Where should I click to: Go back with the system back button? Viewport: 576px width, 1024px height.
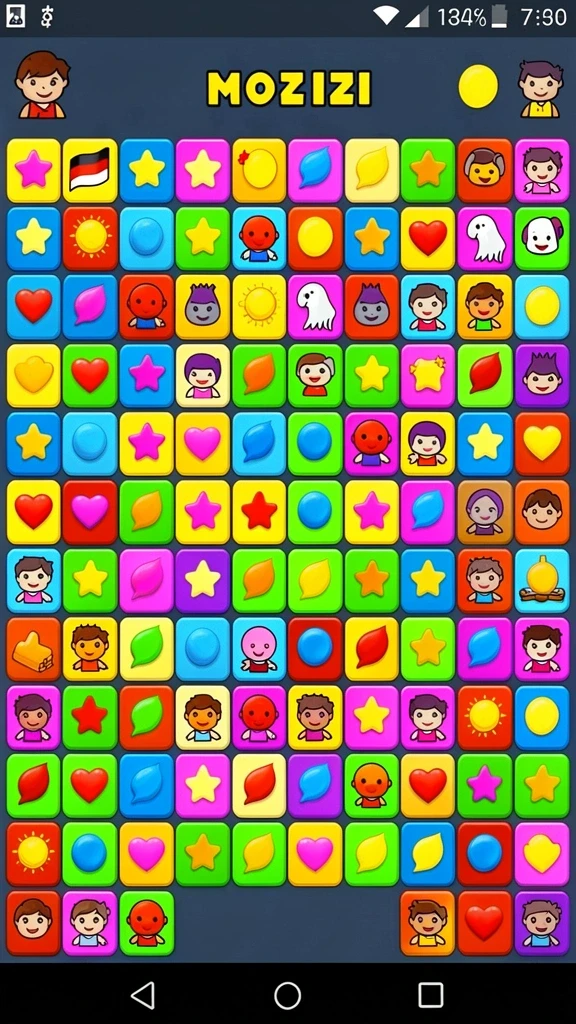tap(143, 995)
